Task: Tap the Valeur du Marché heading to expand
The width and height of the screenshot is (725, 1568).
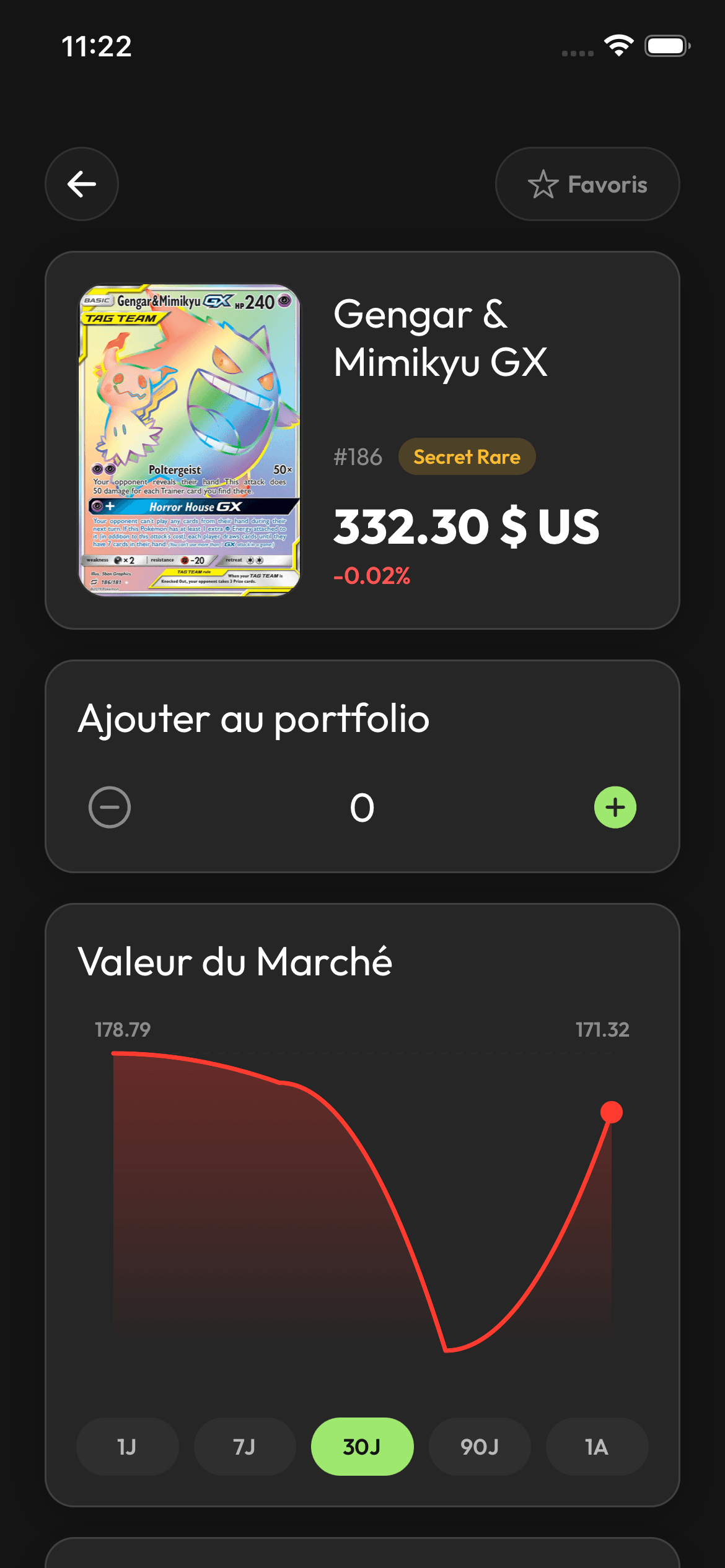Action: (x=236, y=962)
